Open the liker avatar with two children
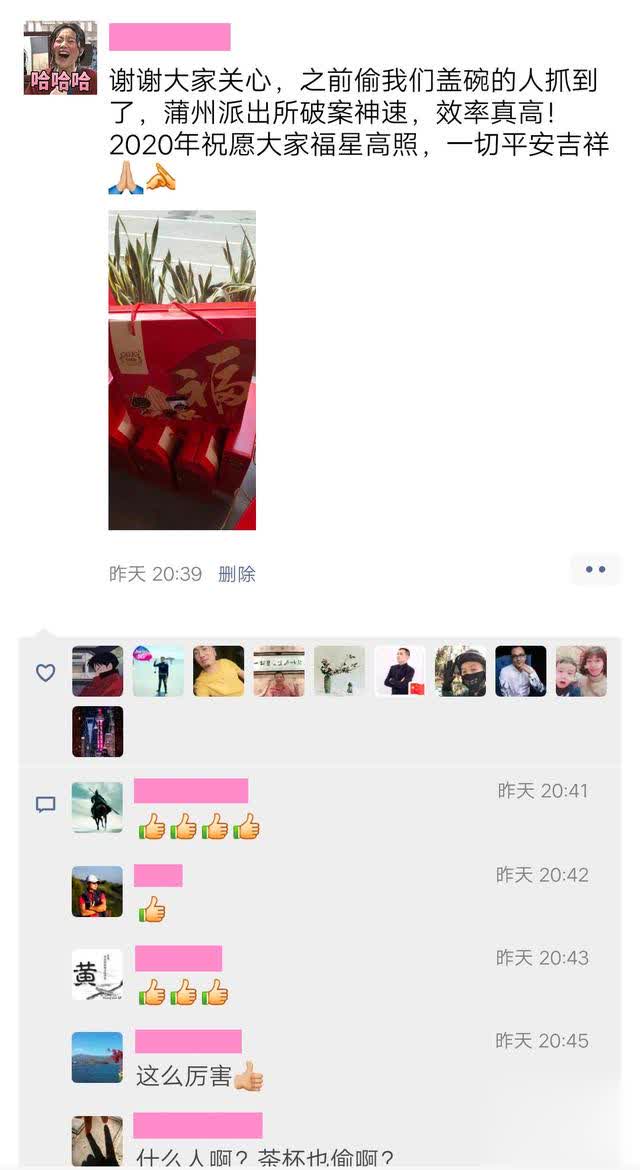This screenshot has height=1170, width=640. pos(581,671)
